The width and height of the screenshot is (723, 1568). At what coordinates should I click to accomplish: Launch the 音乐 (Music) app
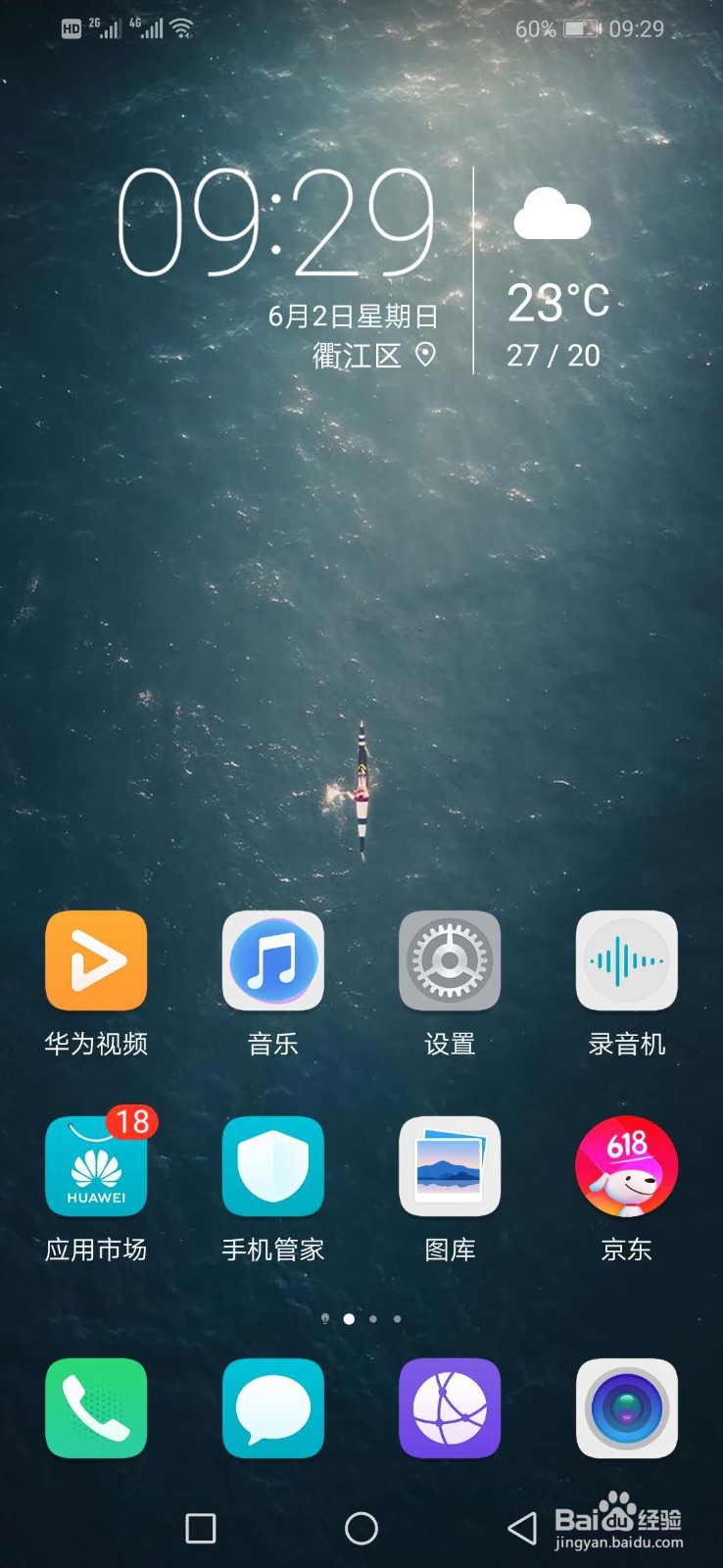coord(272,960)
